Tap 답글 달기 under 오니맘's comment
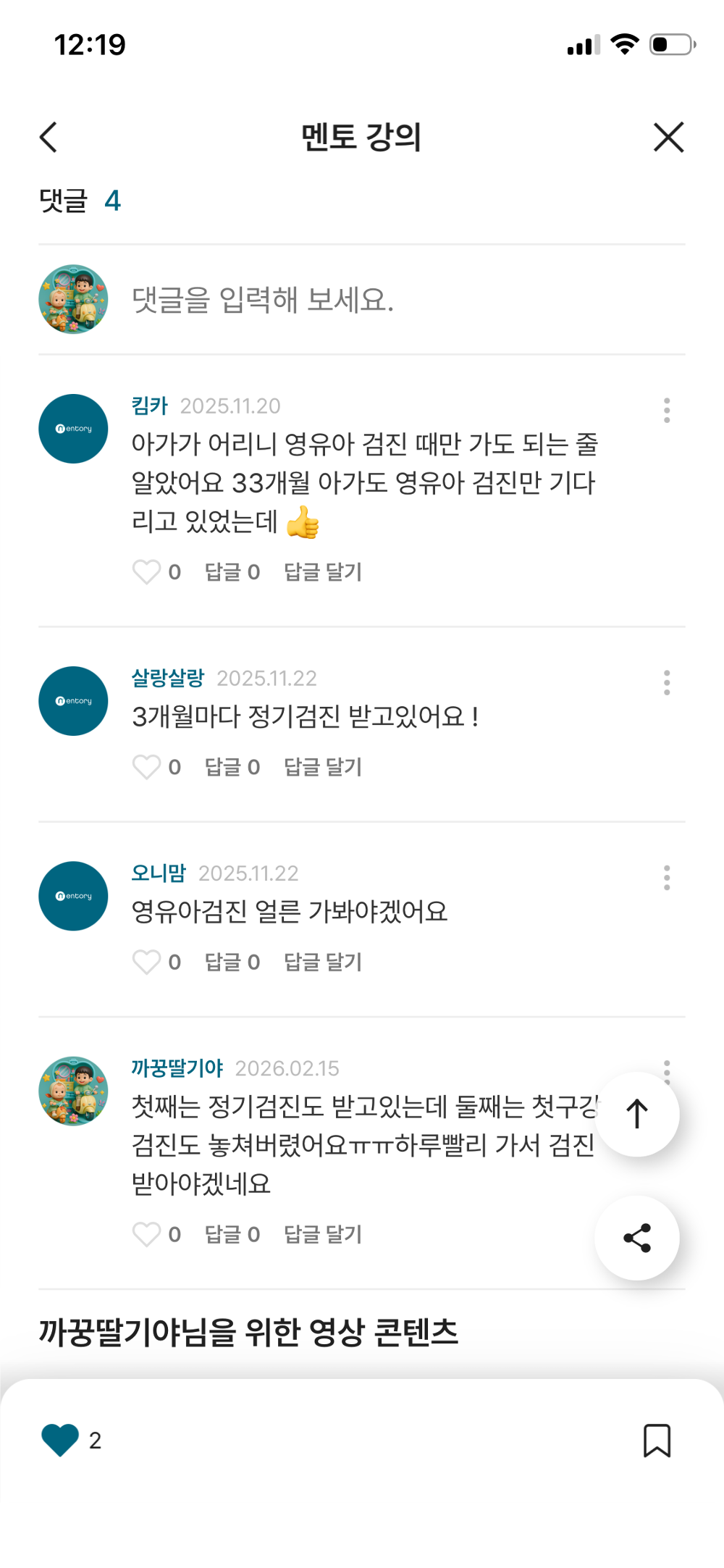Screen dimensions: 724x1568 [x=323, y=962]
